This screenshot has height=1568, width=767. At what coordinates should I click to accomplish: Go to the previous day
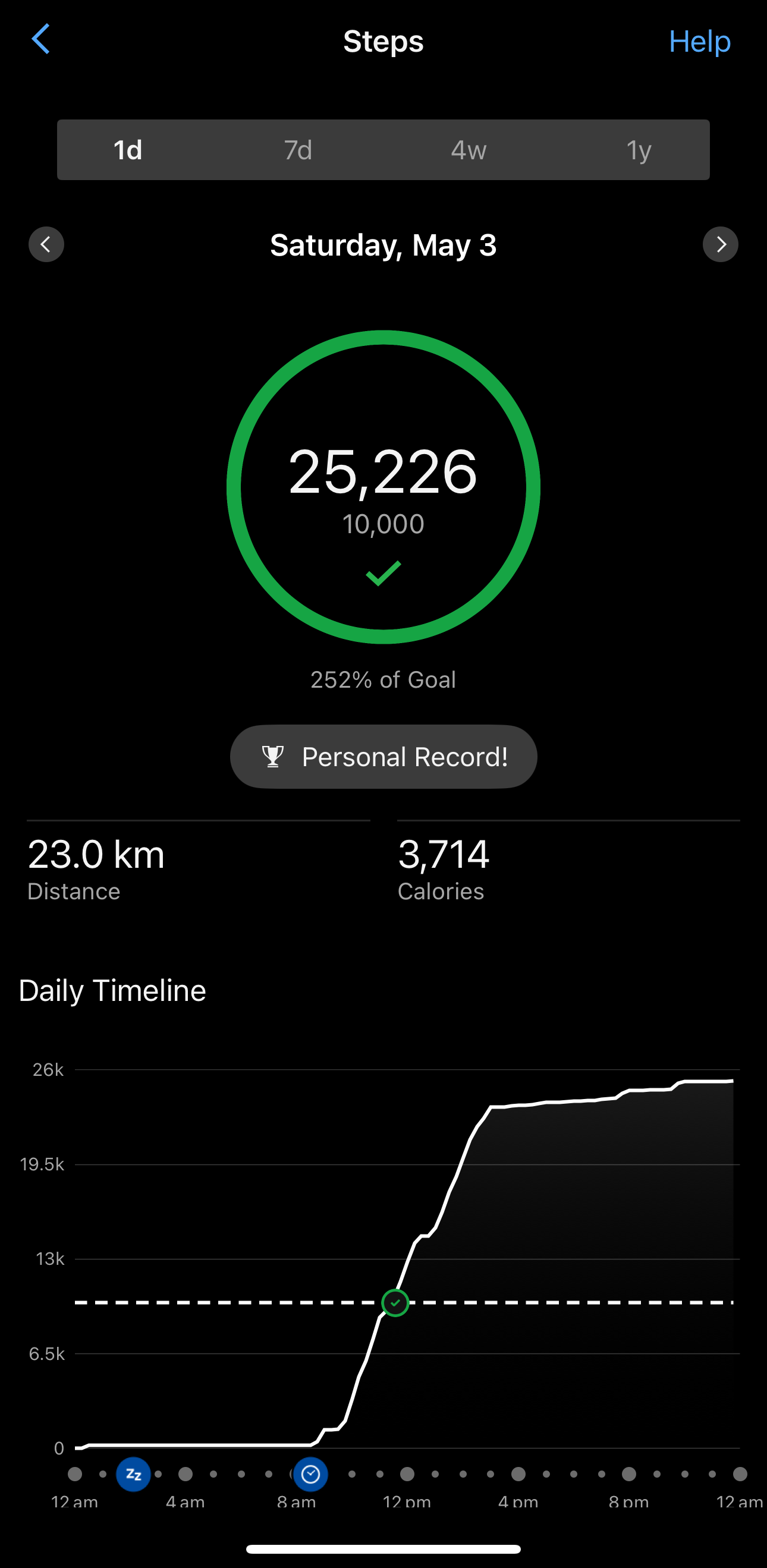click(46, 245)
